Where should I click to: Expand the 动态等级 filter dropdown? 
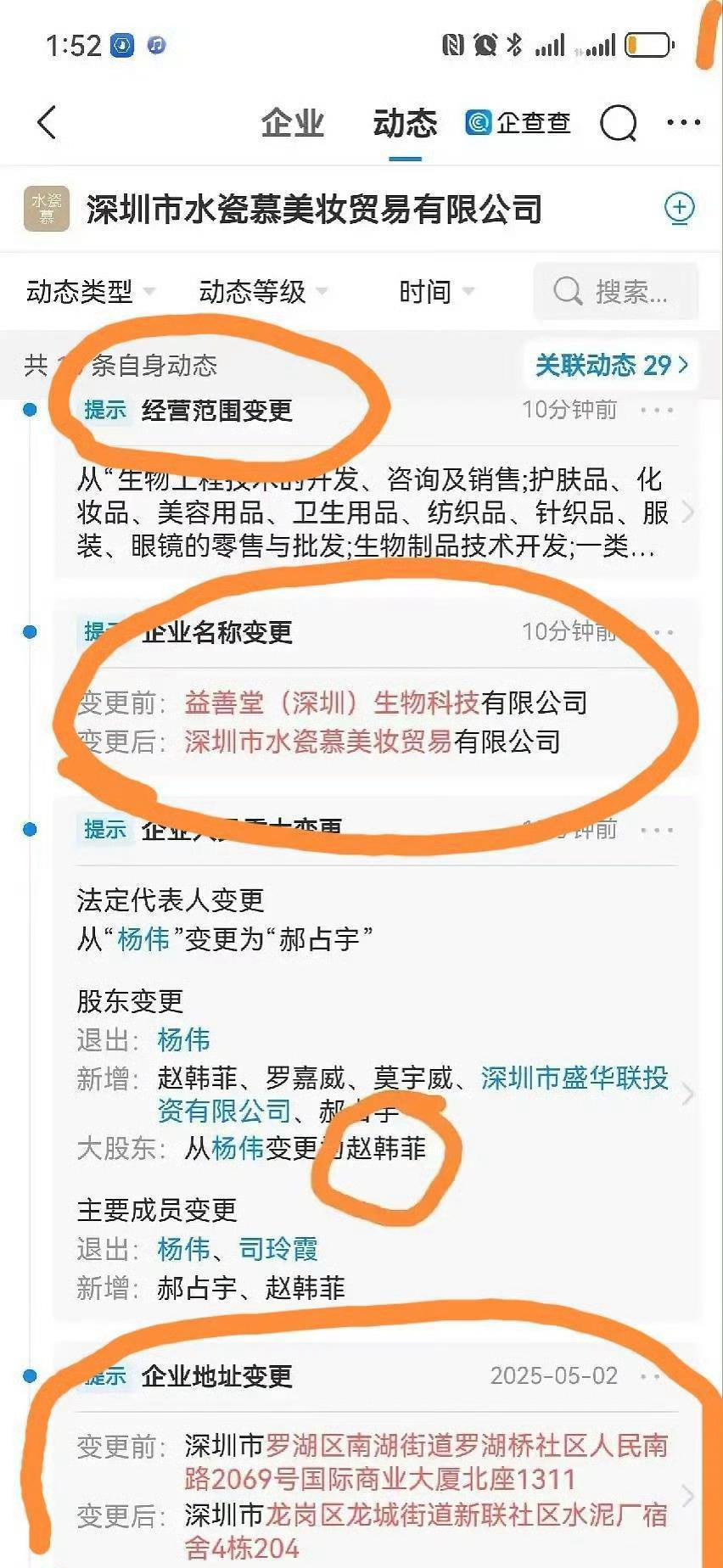pos(262,292)
